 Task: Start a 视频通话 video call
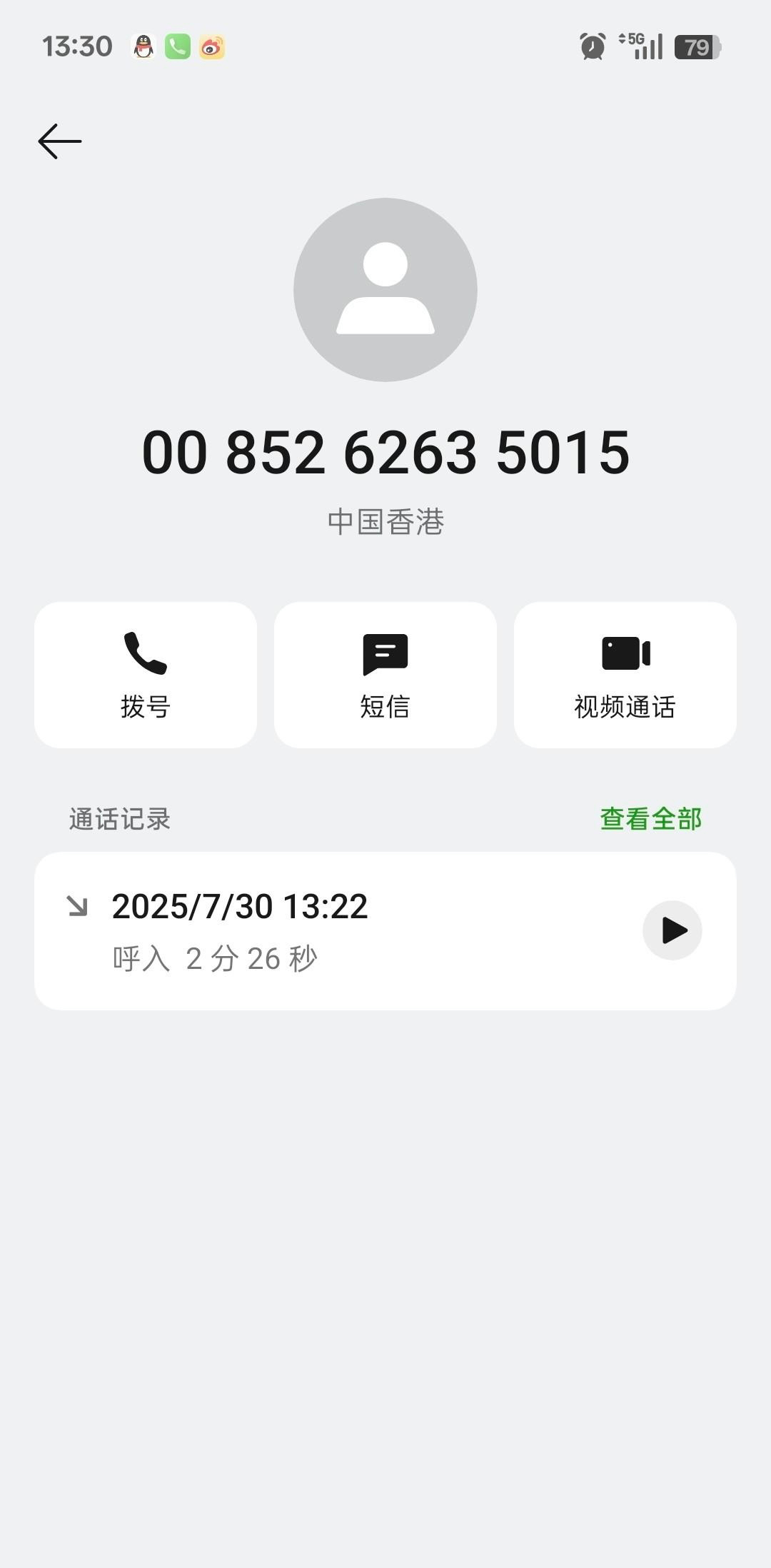(x=625, y=675)
